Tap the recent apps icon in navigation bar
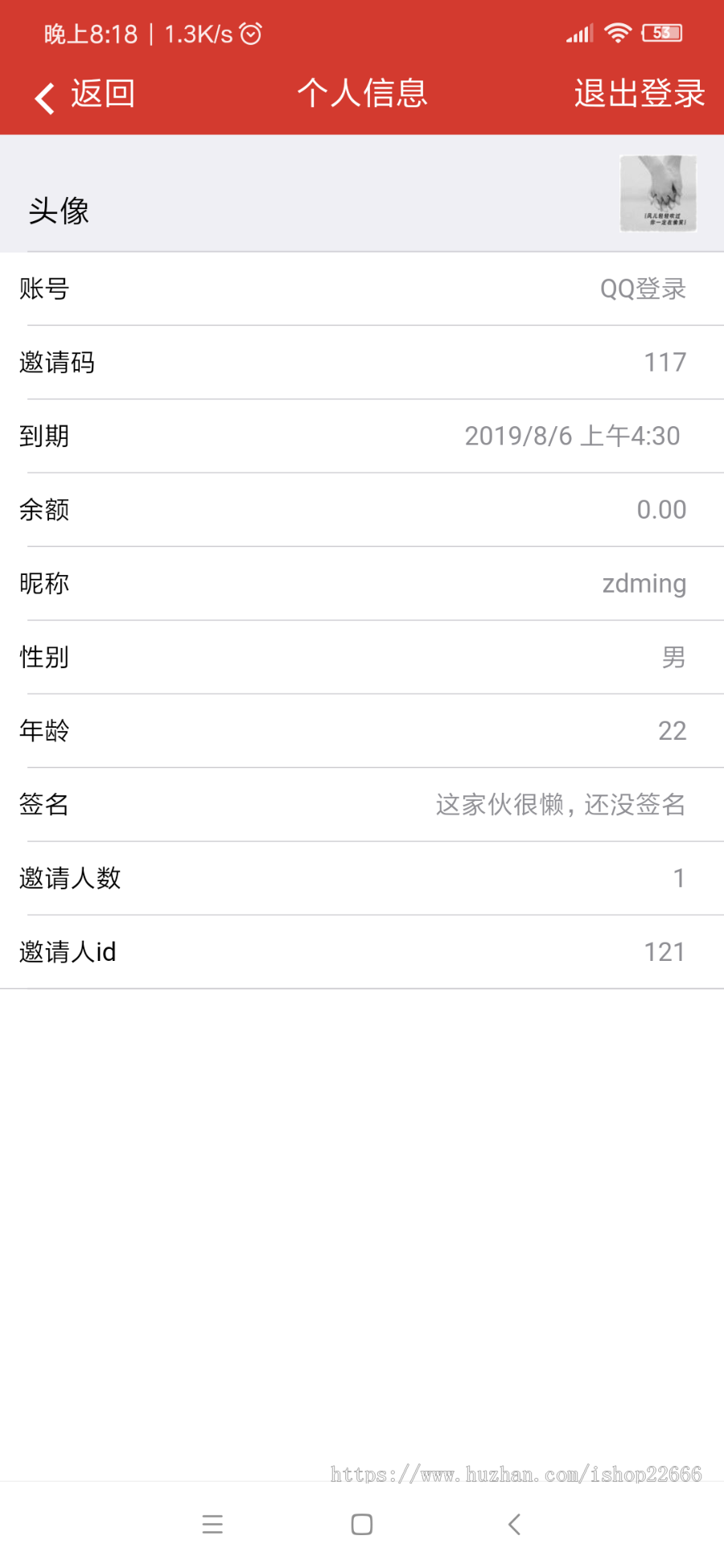Viewport: 724px width, 1568px height. [212, 1524]
